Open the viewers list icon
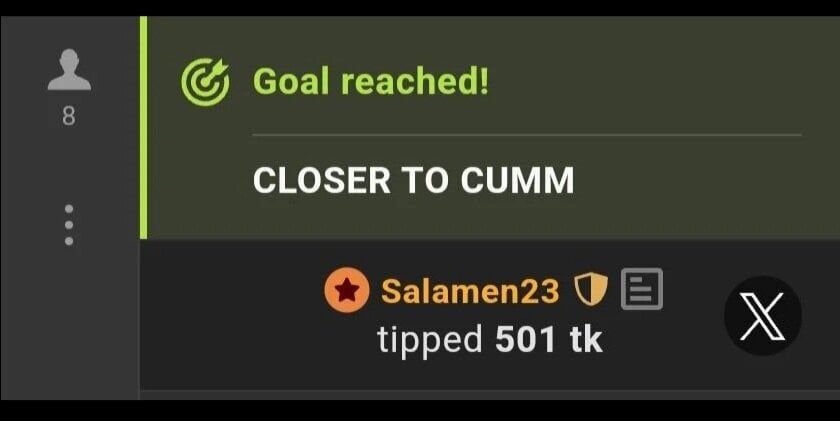The height and width of the screenshot is (421, 840). (x=69, y=73)
